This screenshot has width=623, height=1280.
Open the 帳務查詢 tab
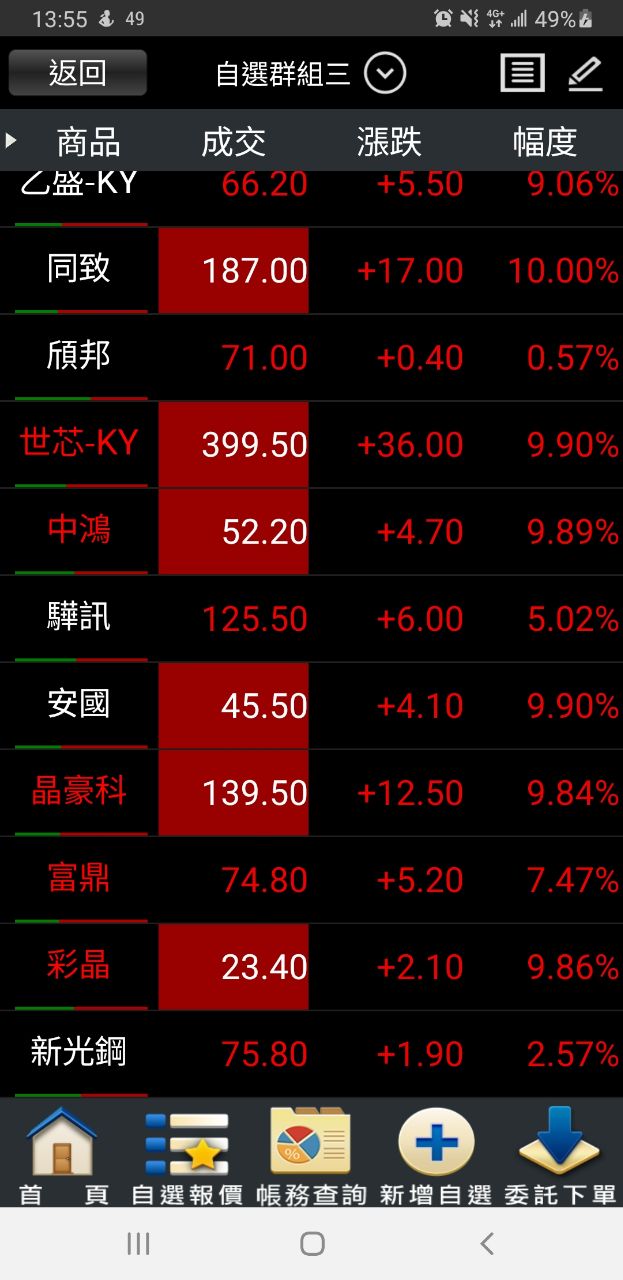coord(311,1155)
